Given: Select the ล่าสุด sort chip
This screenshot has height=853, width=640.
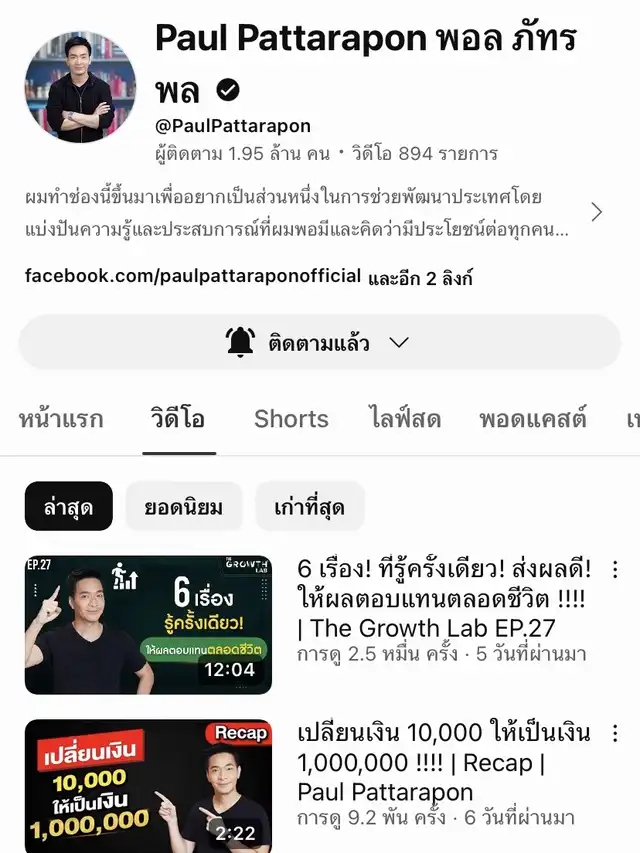Looking at the screenshot, I should pos(69,507).
